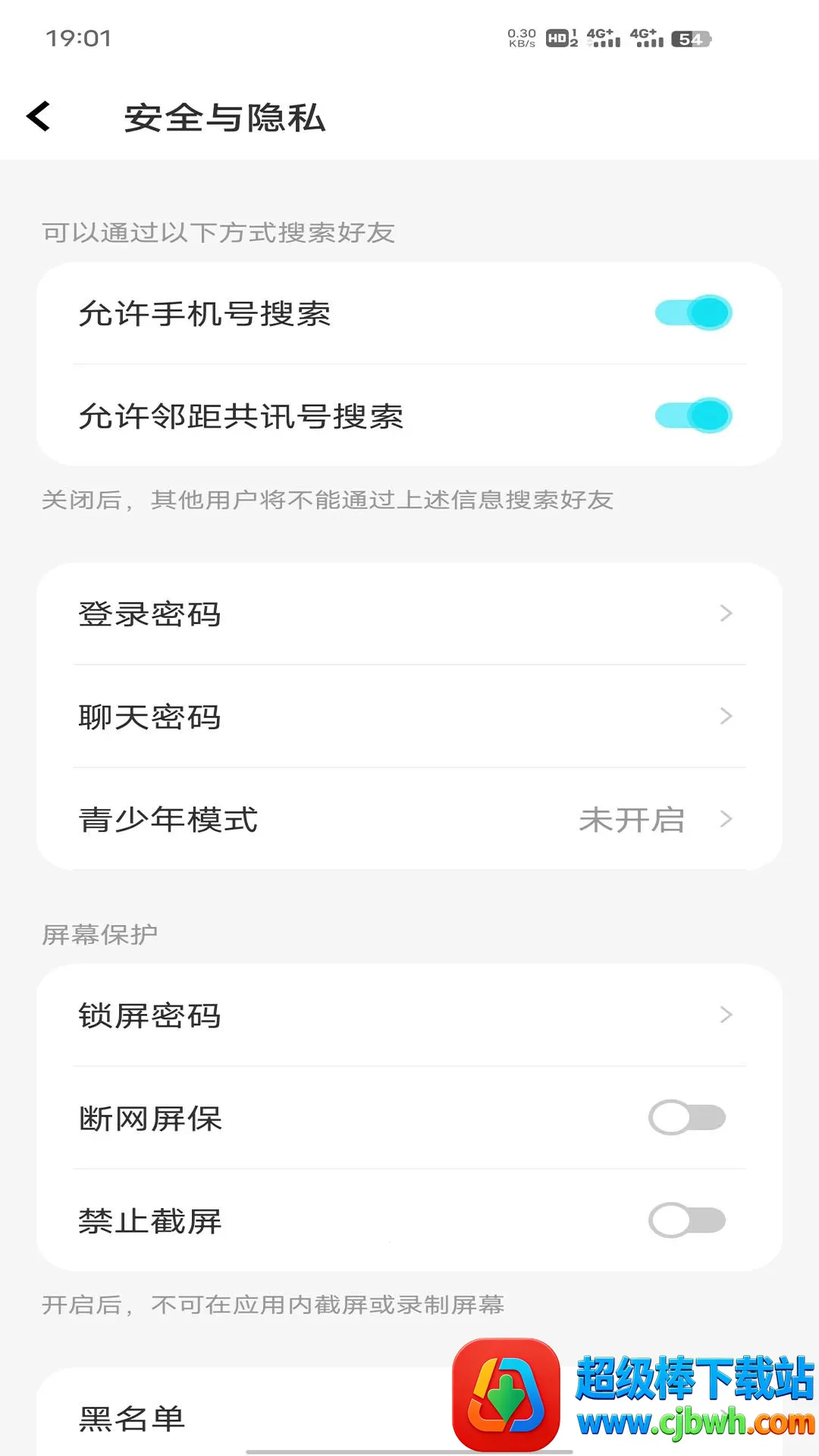Viewport: 819px width, 1456px height.
Task: Open 登录密码 settings
Action: point(409,613)
